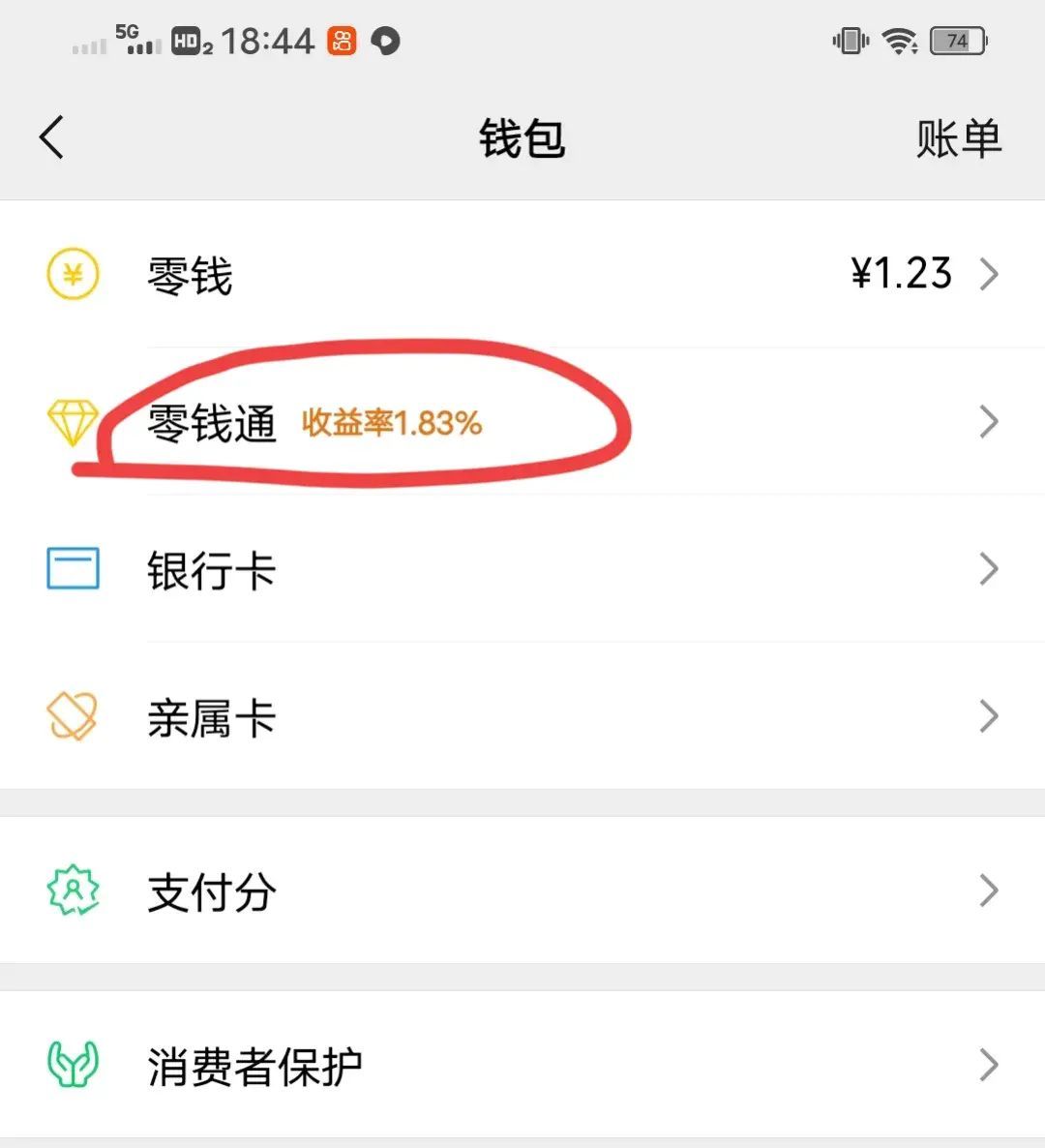Click the battery indicator showing 74

pyautogui.click(x=956, y=42)
